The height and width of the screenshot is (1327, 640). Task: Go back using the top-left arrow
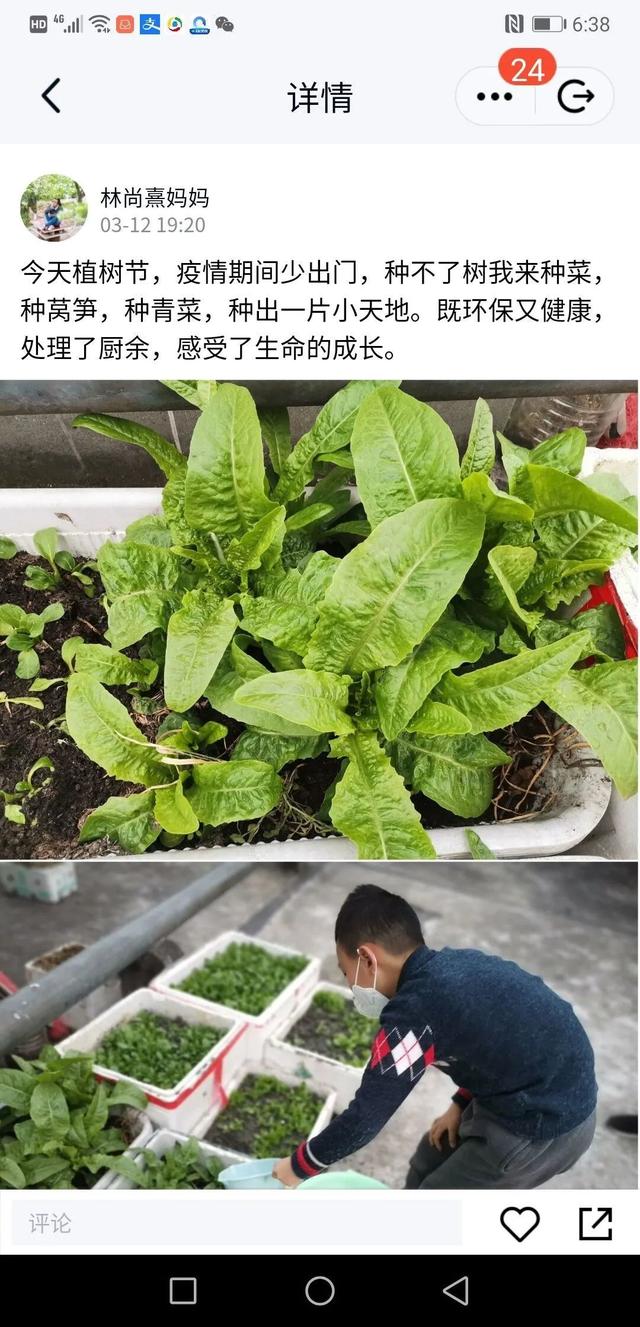coord(51,96)
